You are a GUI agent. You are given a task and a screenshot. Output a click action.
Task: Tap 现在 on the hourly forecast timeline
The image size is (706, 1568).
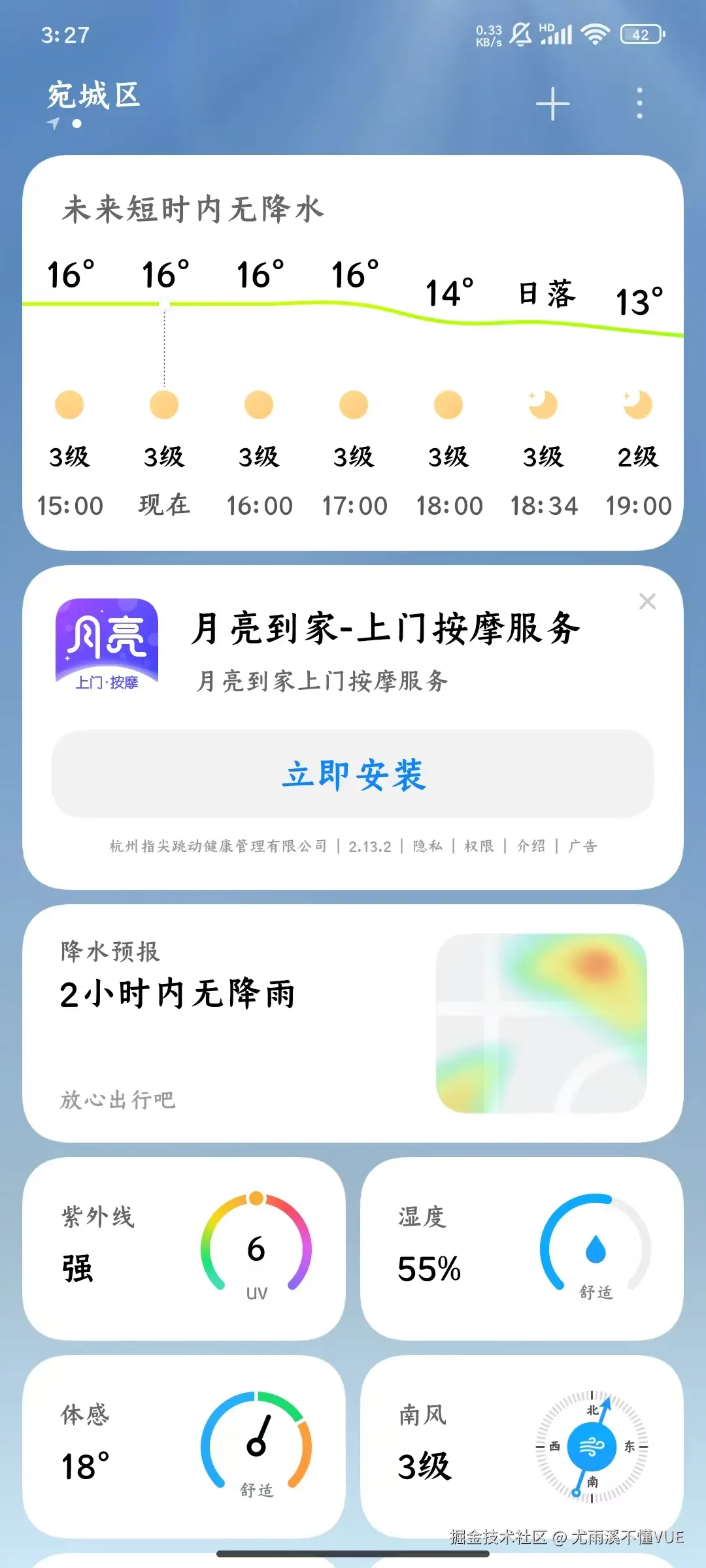(164, 504)
